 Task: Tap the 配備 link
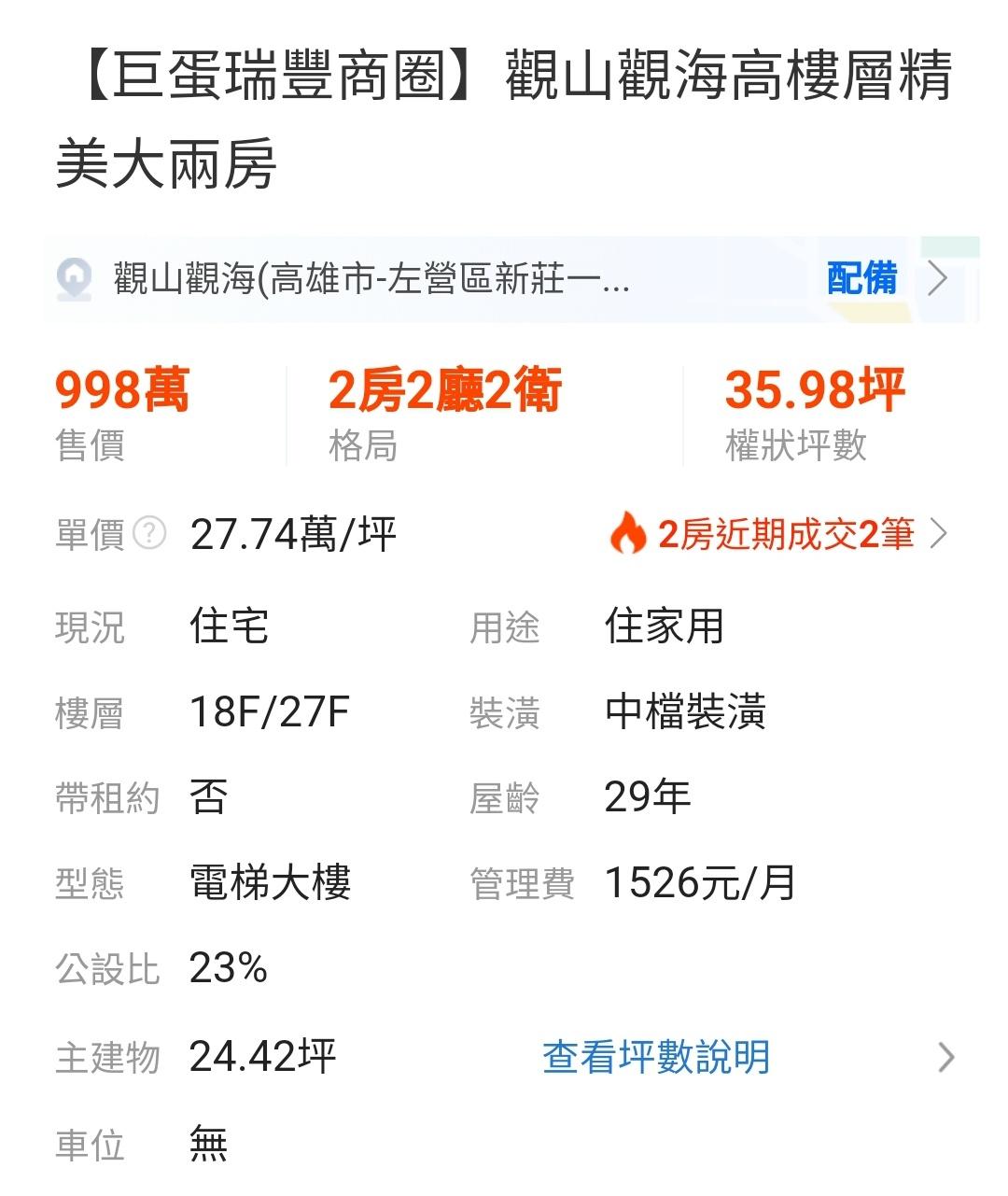click(x=861, y=278)
